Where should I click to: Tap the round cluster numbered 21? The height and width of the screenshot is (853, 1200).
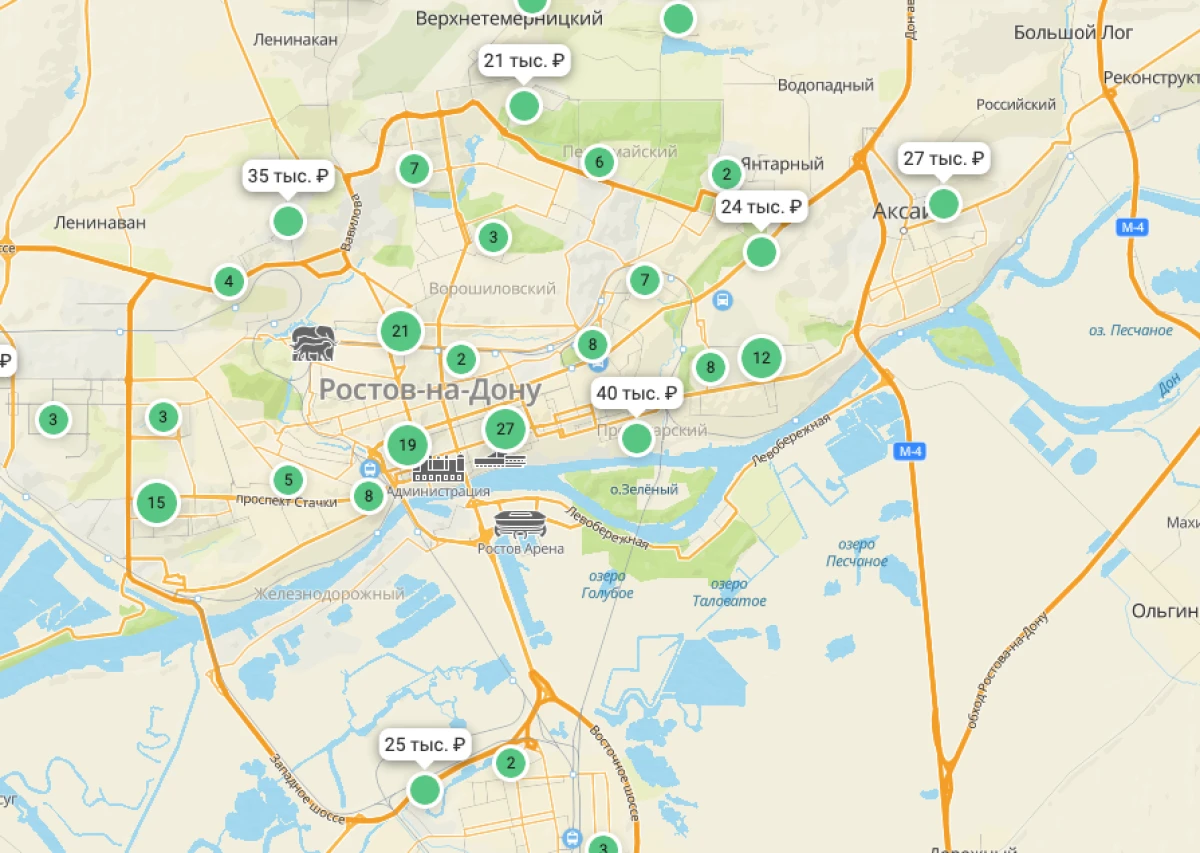[400, 332]
